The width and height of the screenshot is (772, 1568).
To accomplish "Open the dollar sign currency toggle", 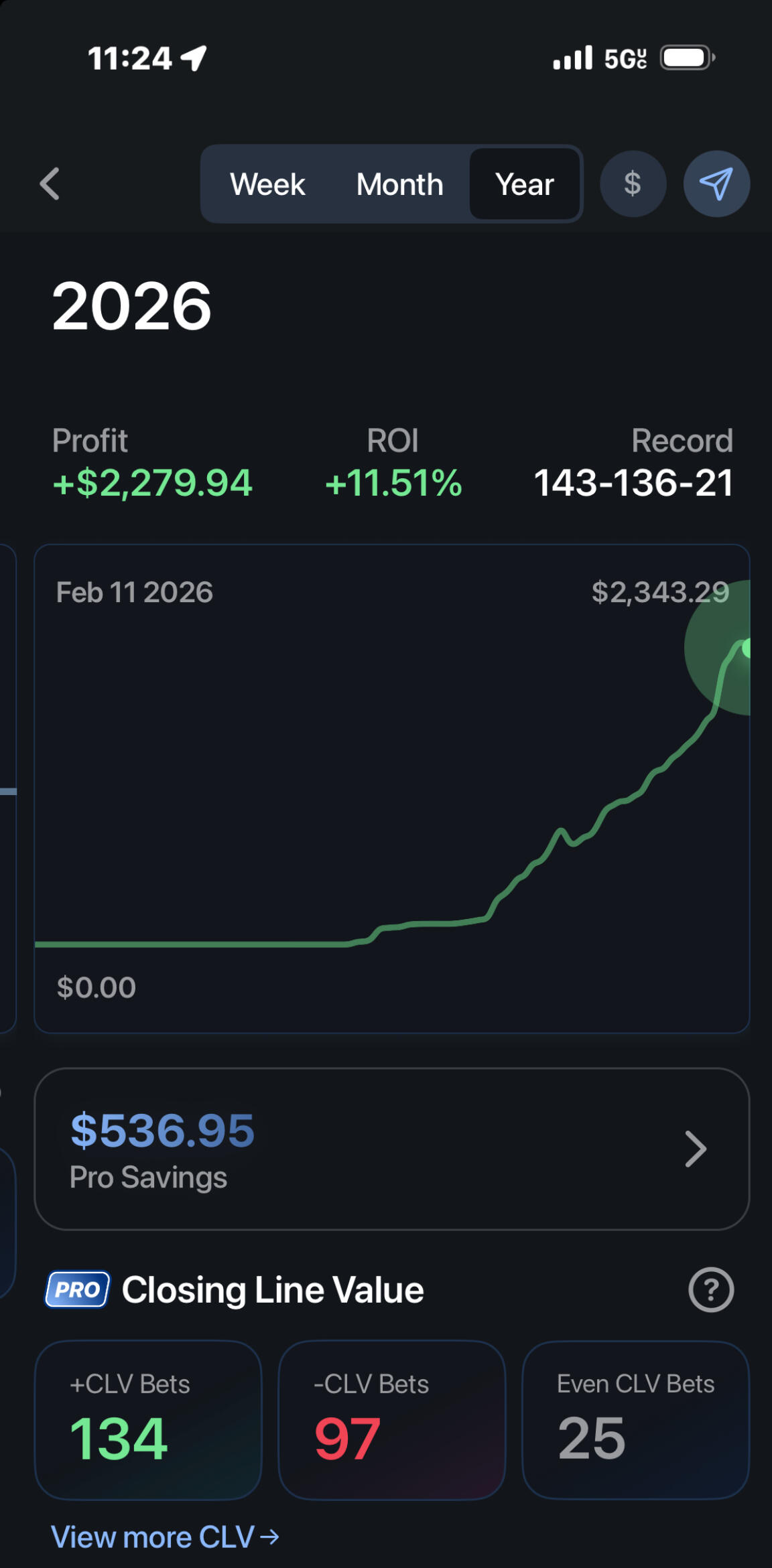I will click(x=633, y=184).
